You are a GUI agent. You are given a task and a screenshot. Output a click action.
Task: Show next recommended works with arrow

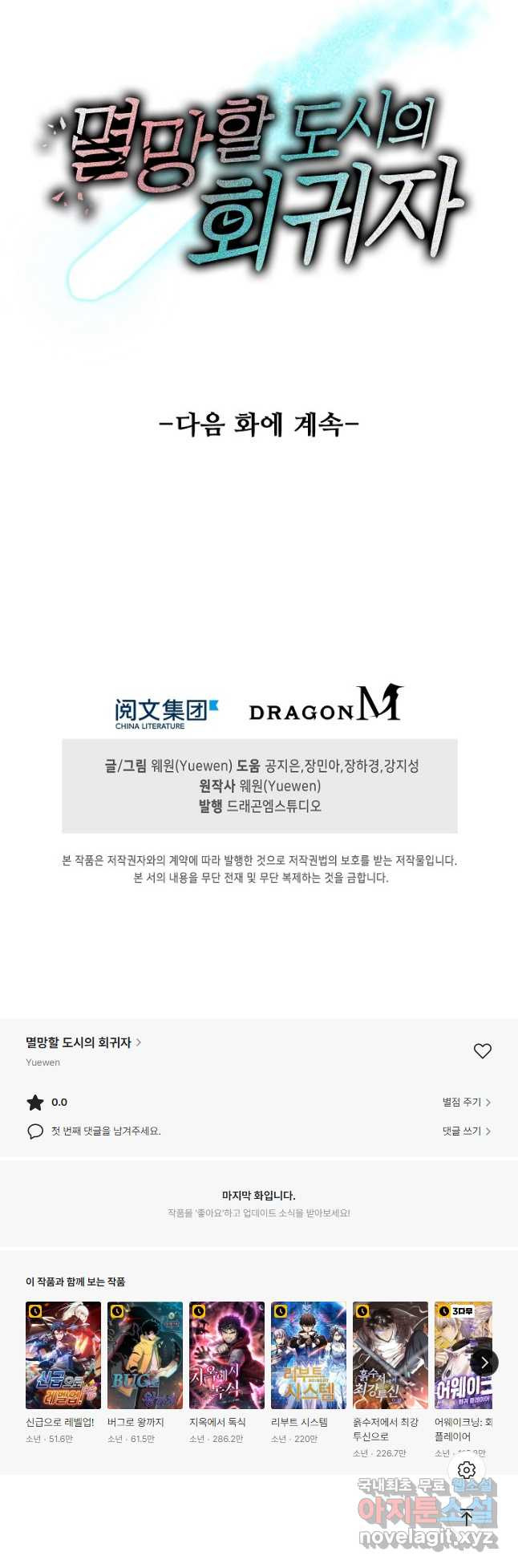click(x=484, y=1362)
